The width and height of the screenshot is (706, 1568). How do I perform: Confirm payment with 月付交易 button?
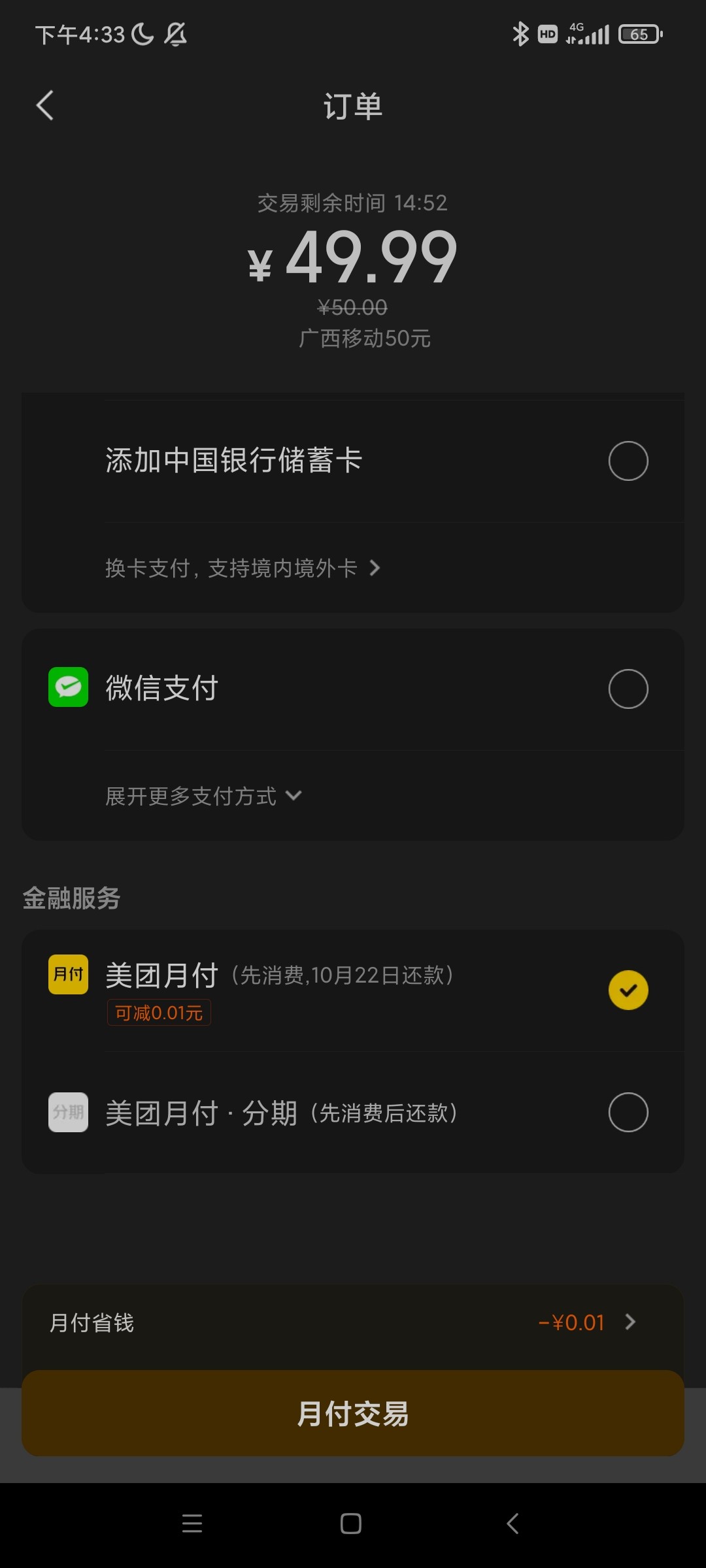[x=353, y=1413]
